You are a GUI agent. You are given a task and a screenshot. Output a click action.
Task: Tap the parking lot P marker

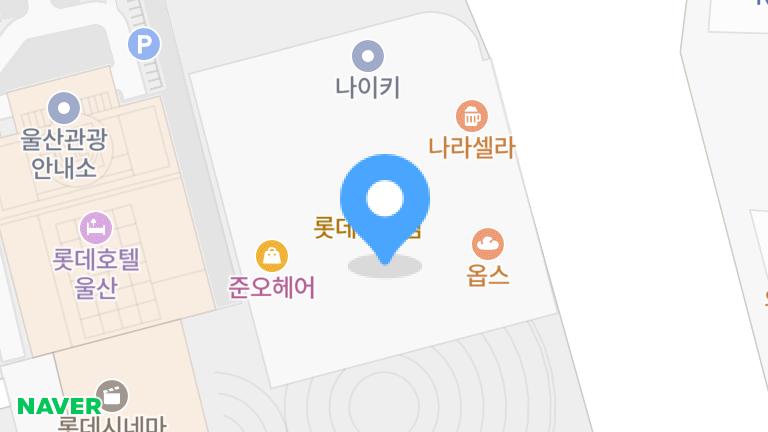[146, 43]
